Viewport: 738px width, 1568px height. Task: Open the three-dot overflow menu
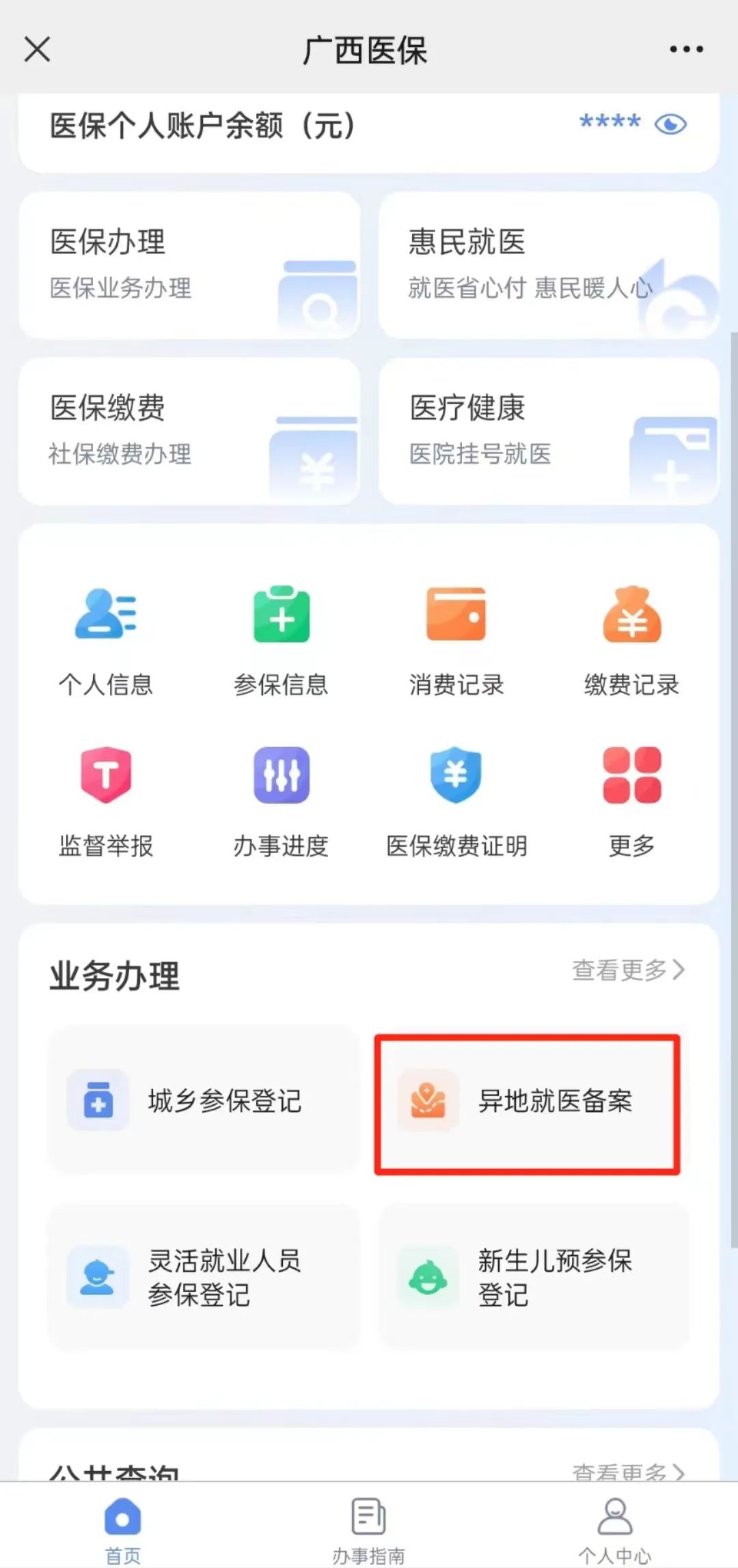click(686, 49)
